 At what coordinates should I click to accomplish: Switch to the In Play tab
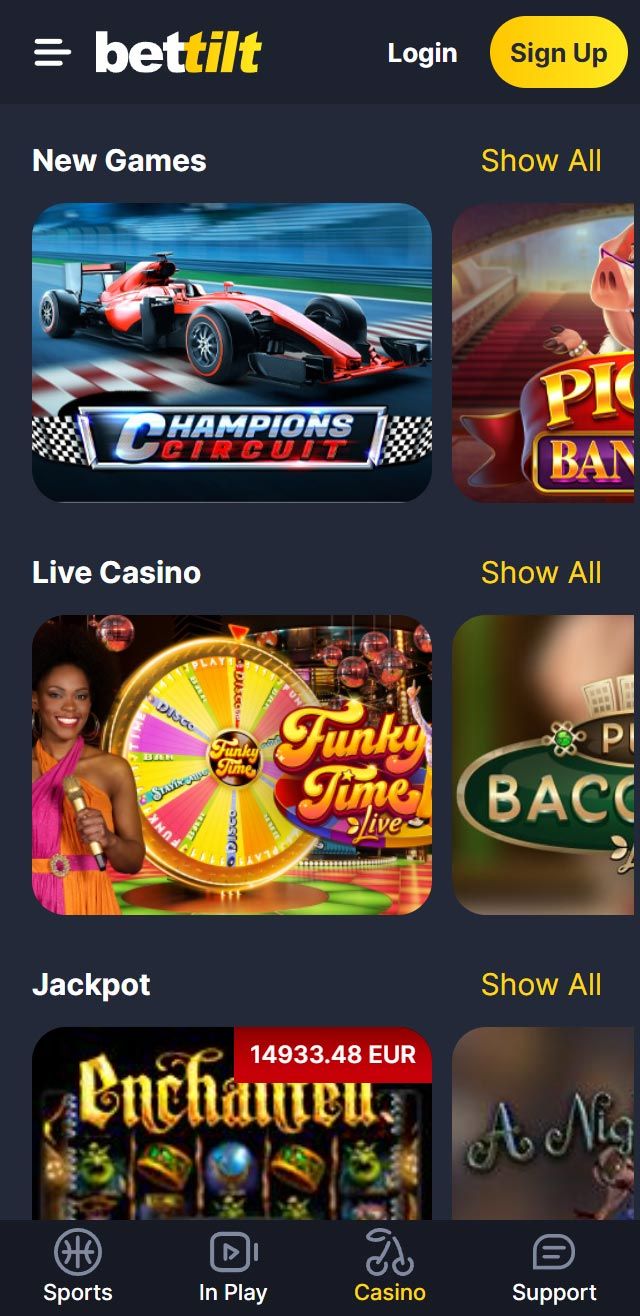(x=233, y=1267)
